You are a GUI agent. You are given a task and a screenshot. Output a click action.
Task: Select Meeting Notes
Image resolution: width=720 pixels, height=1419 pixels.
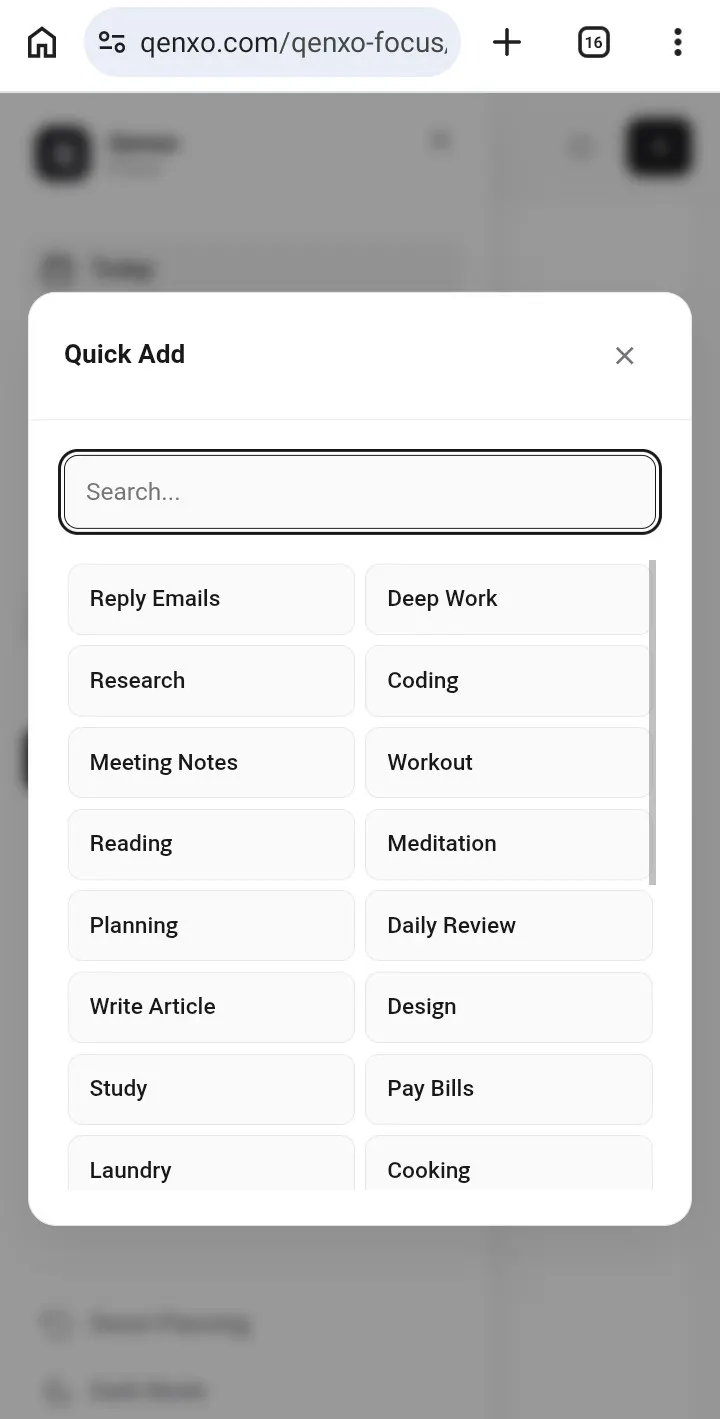click(211, 762)
